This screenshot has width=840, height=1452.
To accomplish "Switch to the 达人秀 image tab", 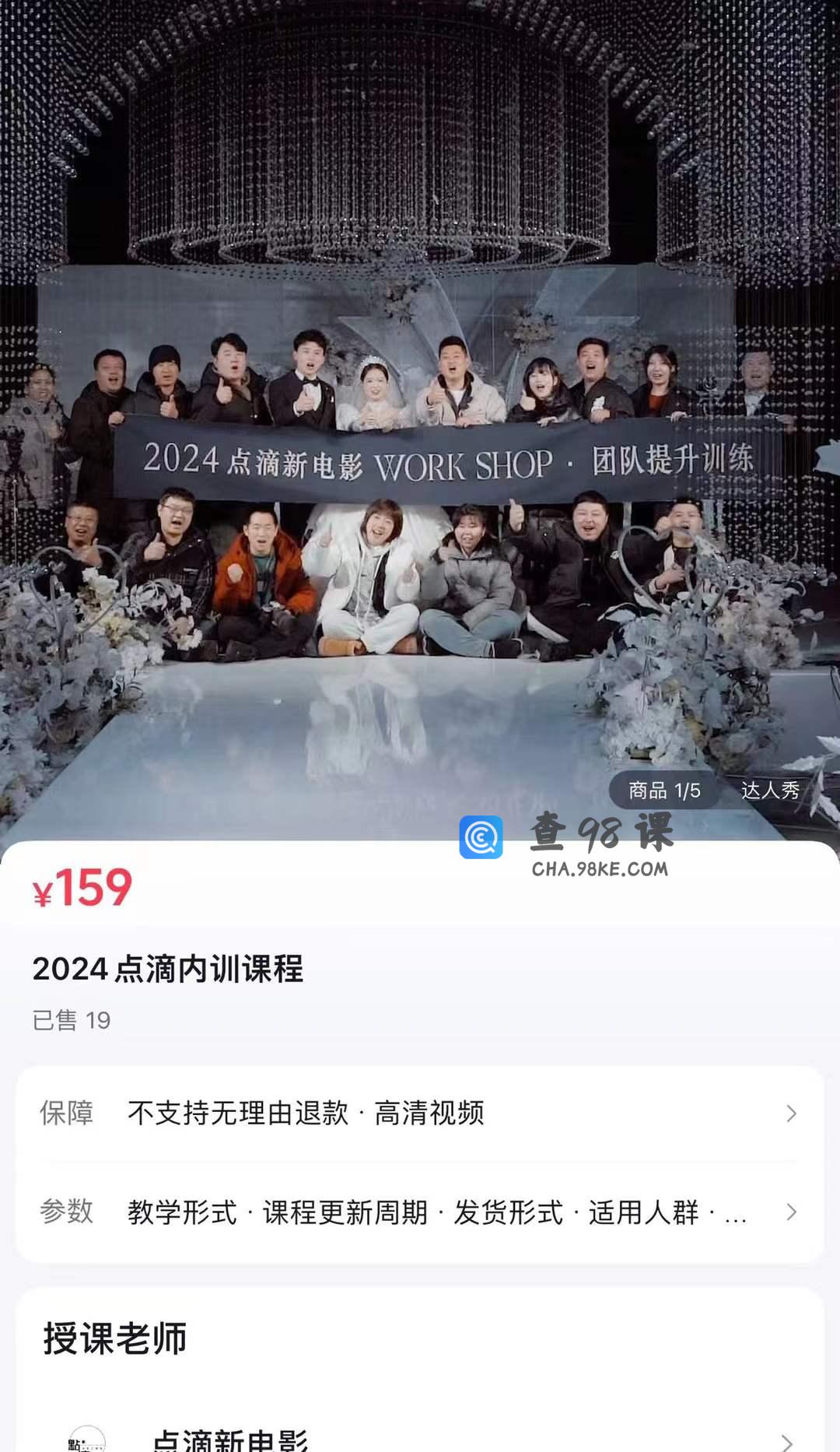I will (769, 791).
